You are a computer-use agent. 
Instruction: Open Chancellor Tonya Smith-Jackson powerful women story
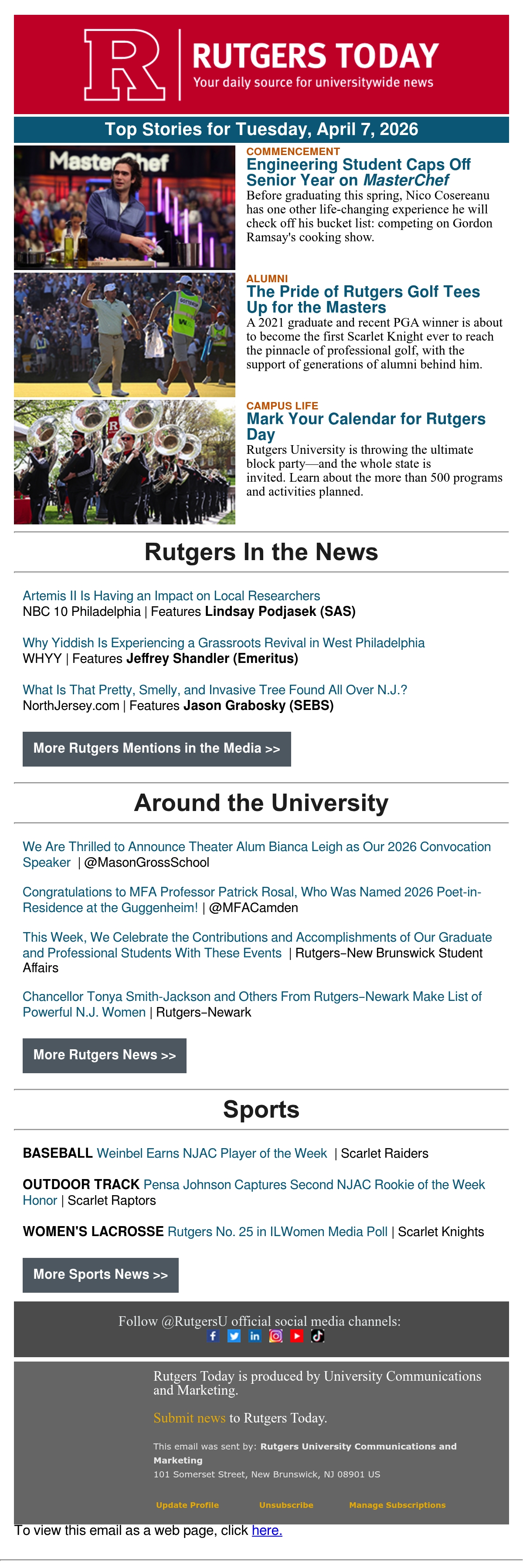coord(251,1004)
